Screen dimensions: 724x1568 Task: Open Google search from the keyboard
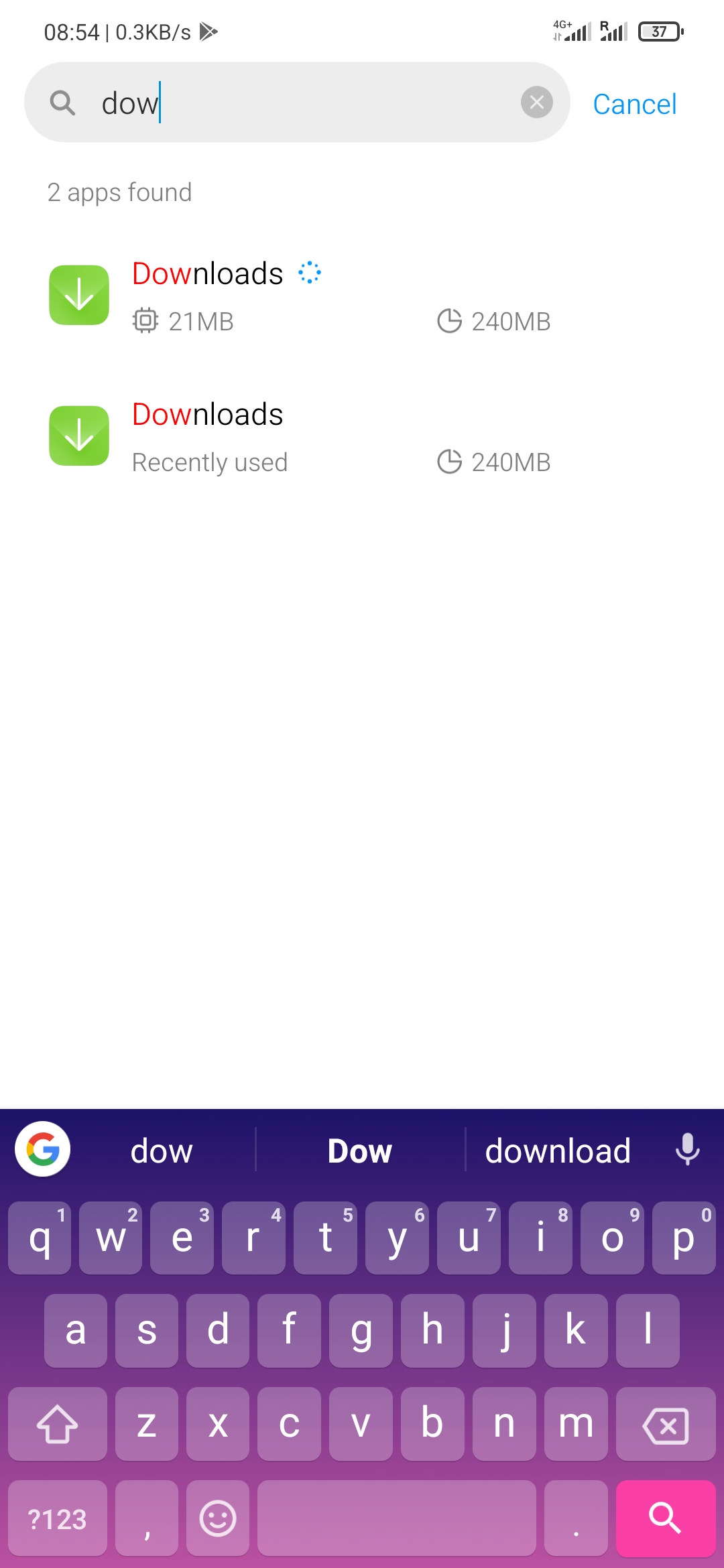(43, 1149)
